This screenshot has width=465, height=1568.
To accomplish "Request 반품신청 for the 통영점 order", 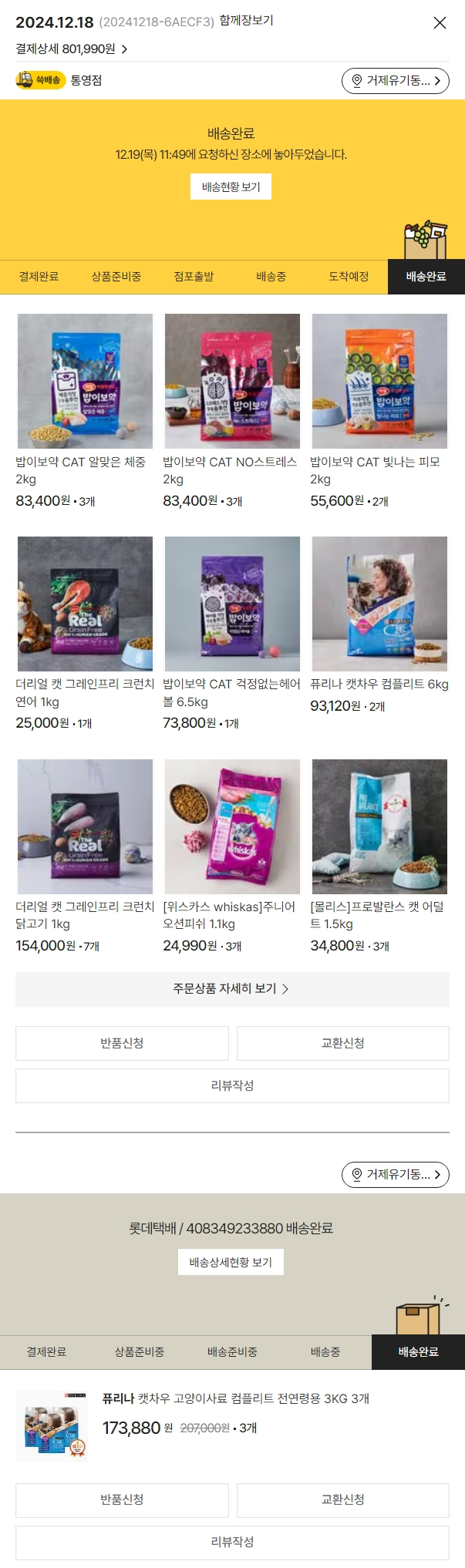I will click(122, 1043).
